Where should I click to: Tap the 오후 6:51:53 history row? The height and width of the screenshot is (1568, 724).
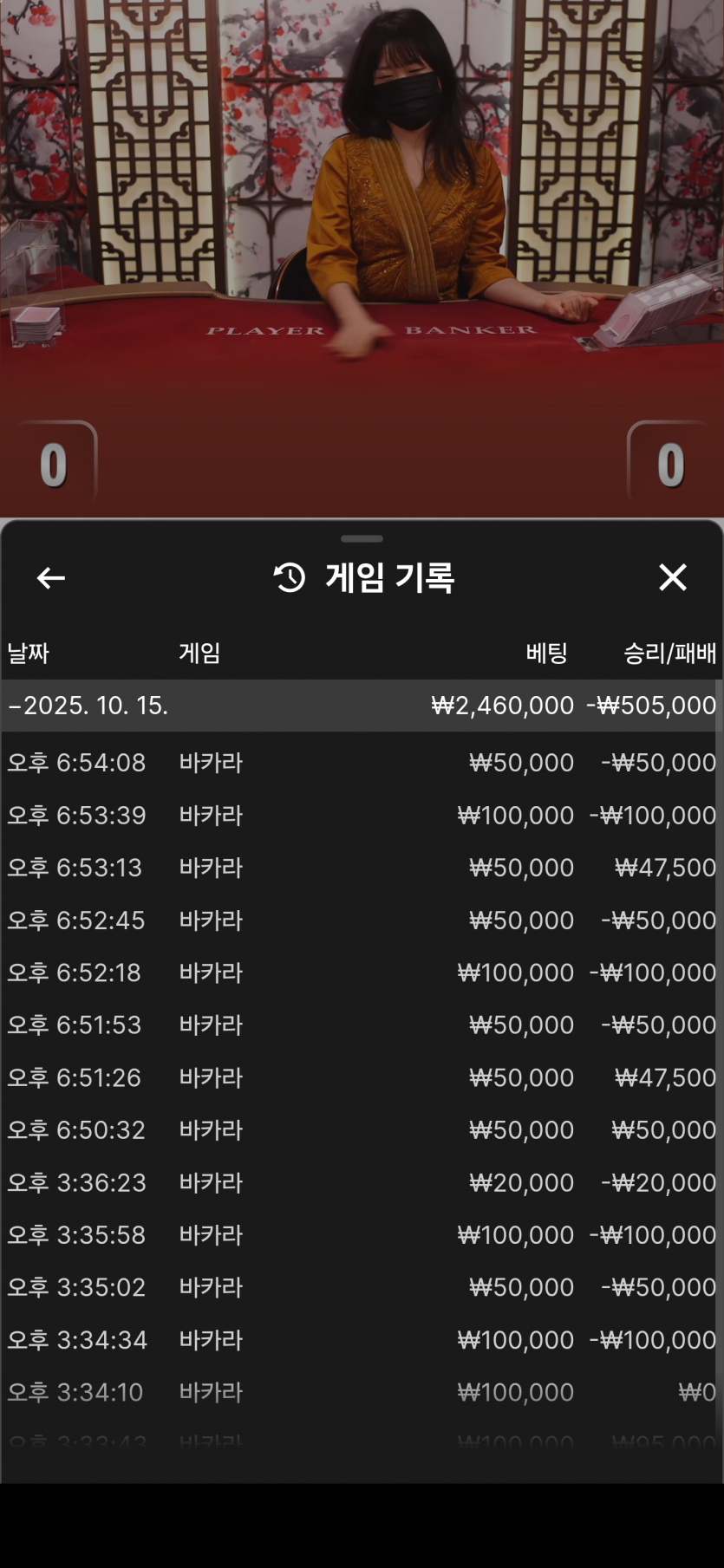point(361,1025)
